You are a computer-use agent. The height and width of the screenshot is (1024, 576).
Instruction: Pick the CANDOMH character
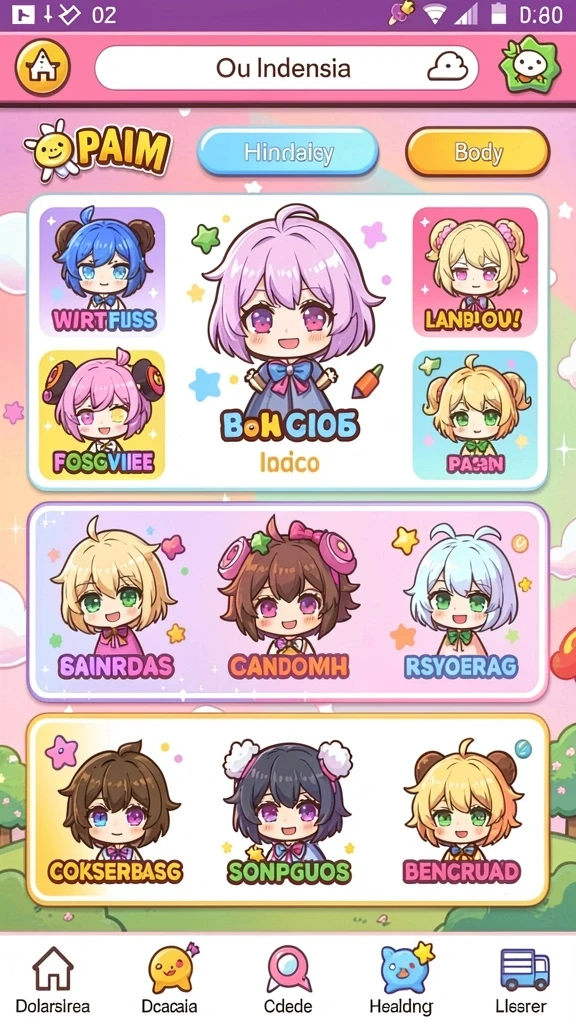289,600
